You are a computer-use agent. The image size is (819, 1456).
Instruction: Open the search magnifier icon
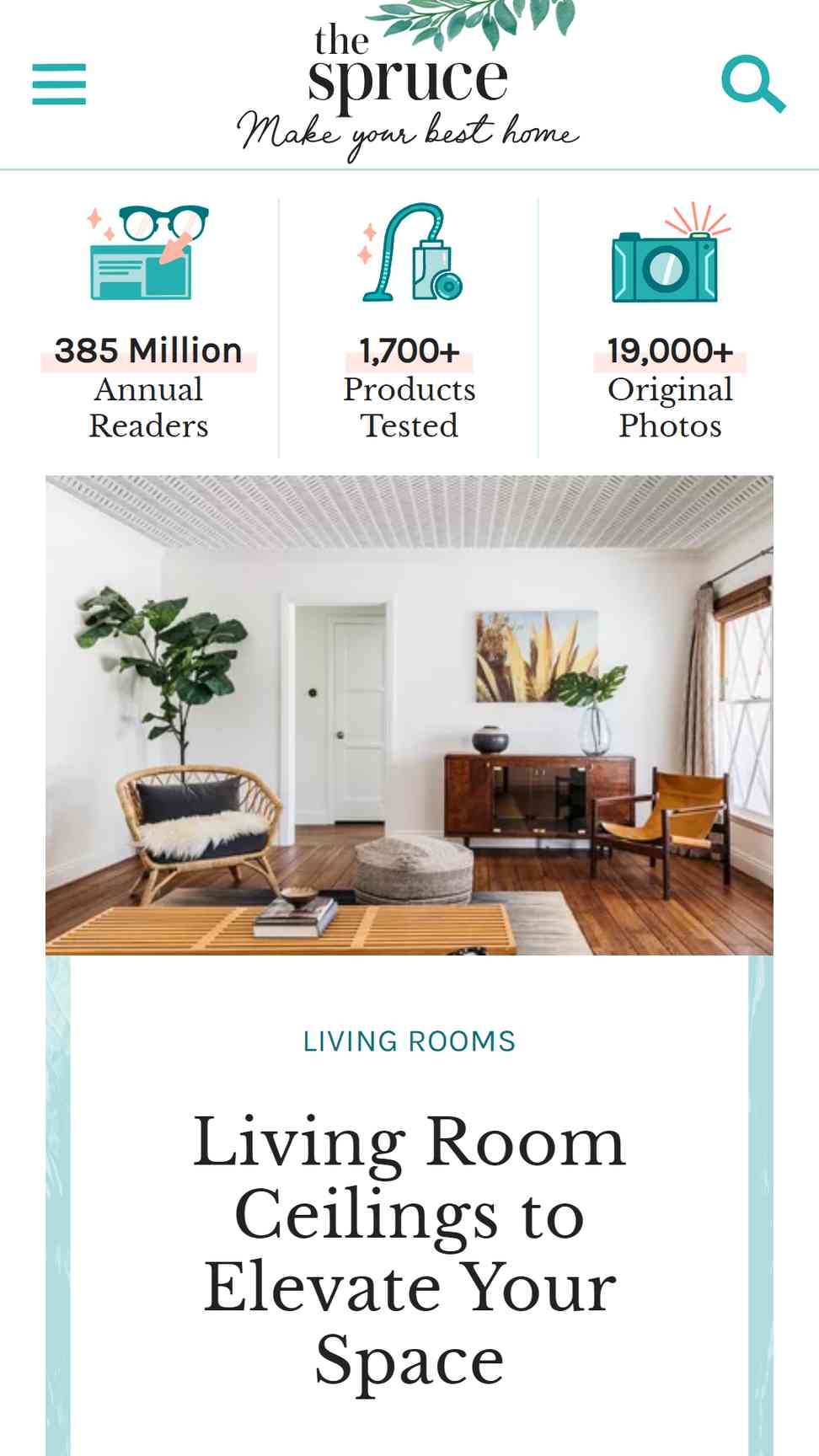[x=753, y=84]
